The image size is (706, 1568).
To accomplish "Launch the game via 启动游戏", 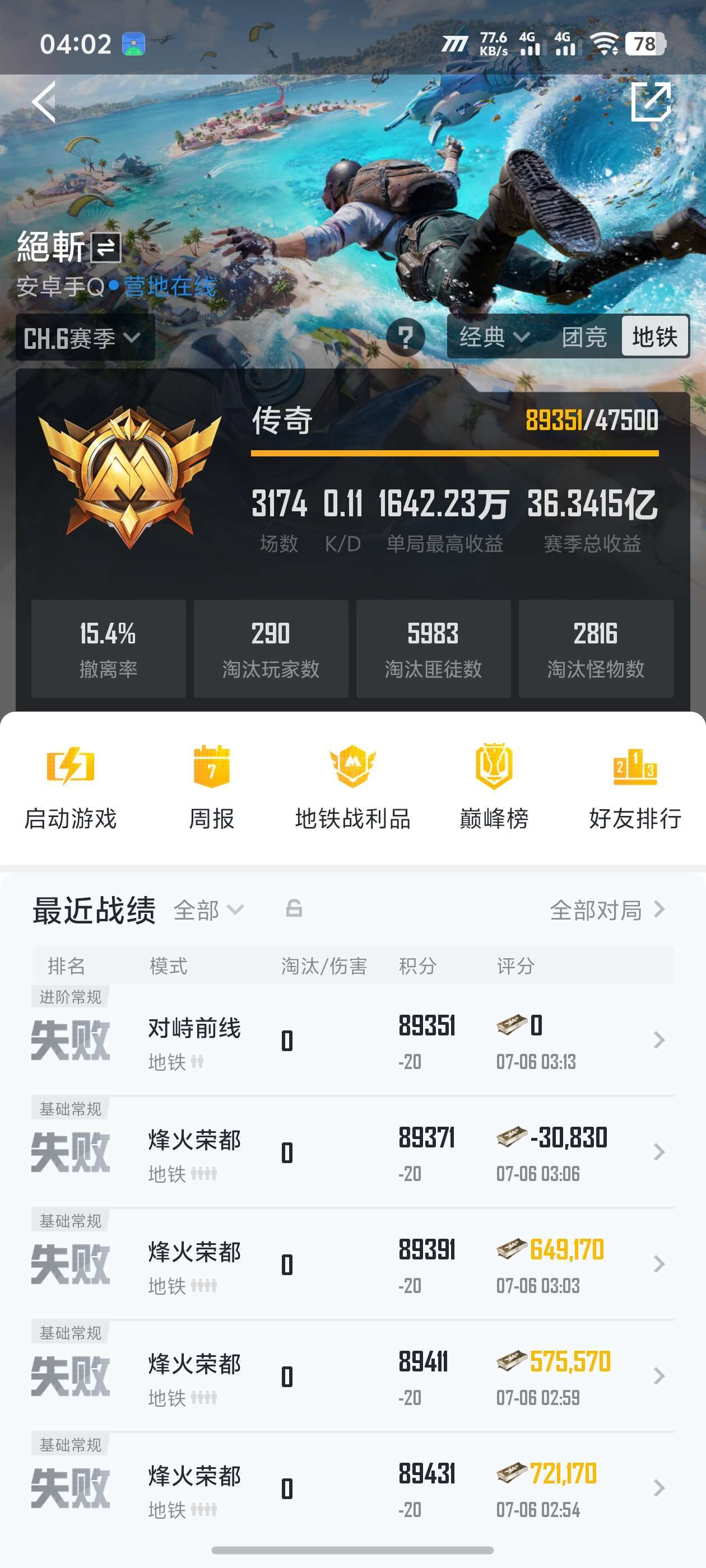I will [71, 788].
